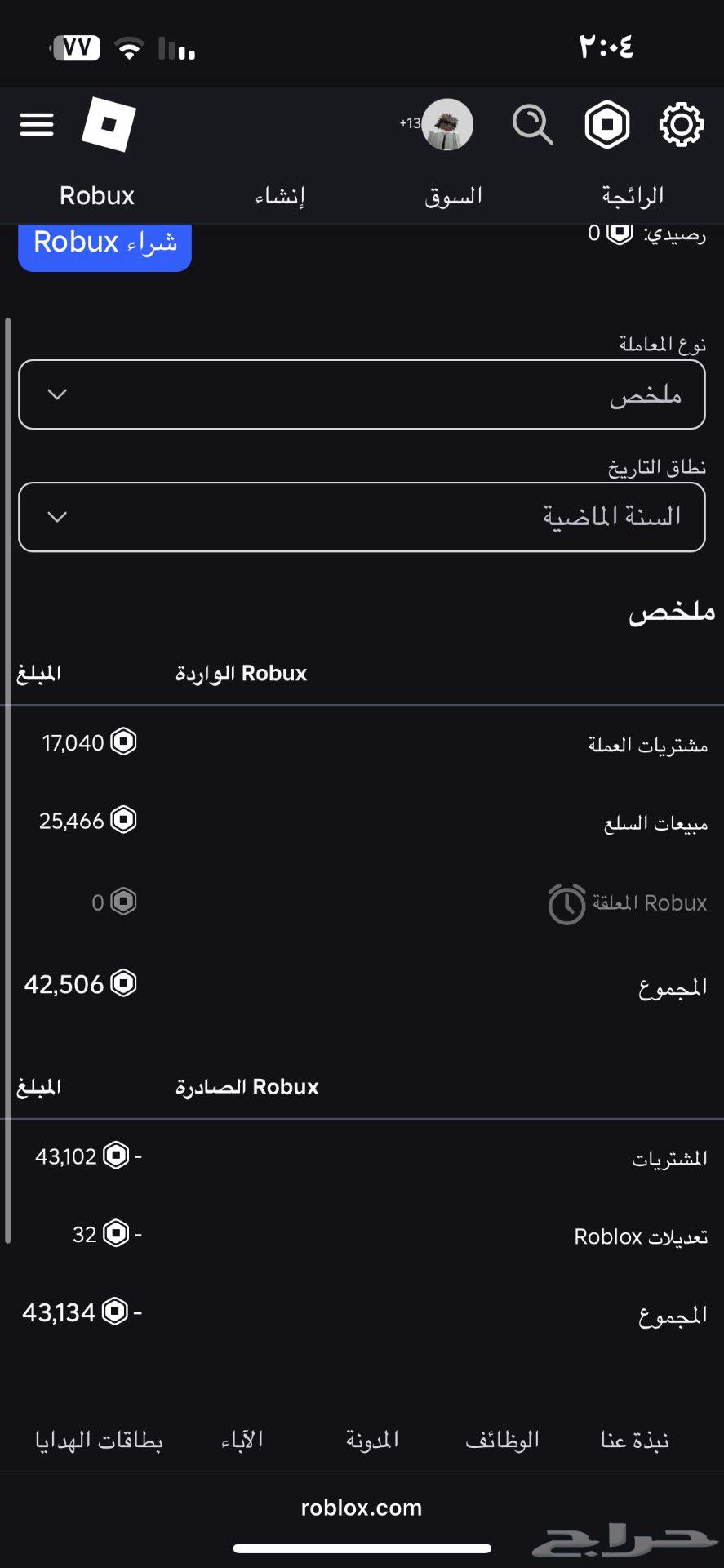Click the Robux icon next to رصيدي balance
Viewport: 724px width, 1568px height.
tap(619, 233)
